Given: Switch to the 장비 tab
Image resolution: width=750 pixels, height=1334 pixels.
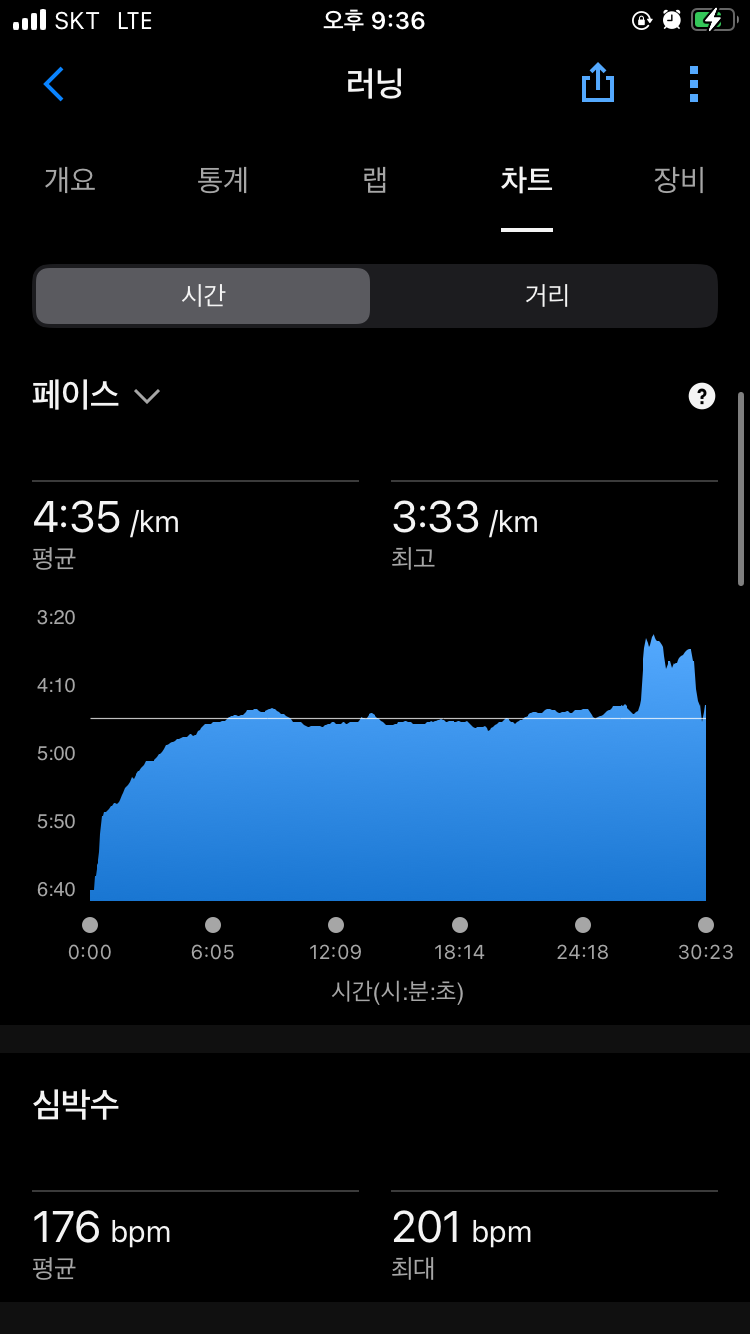Looking at the screenshot, I should [x=679, y=180].
